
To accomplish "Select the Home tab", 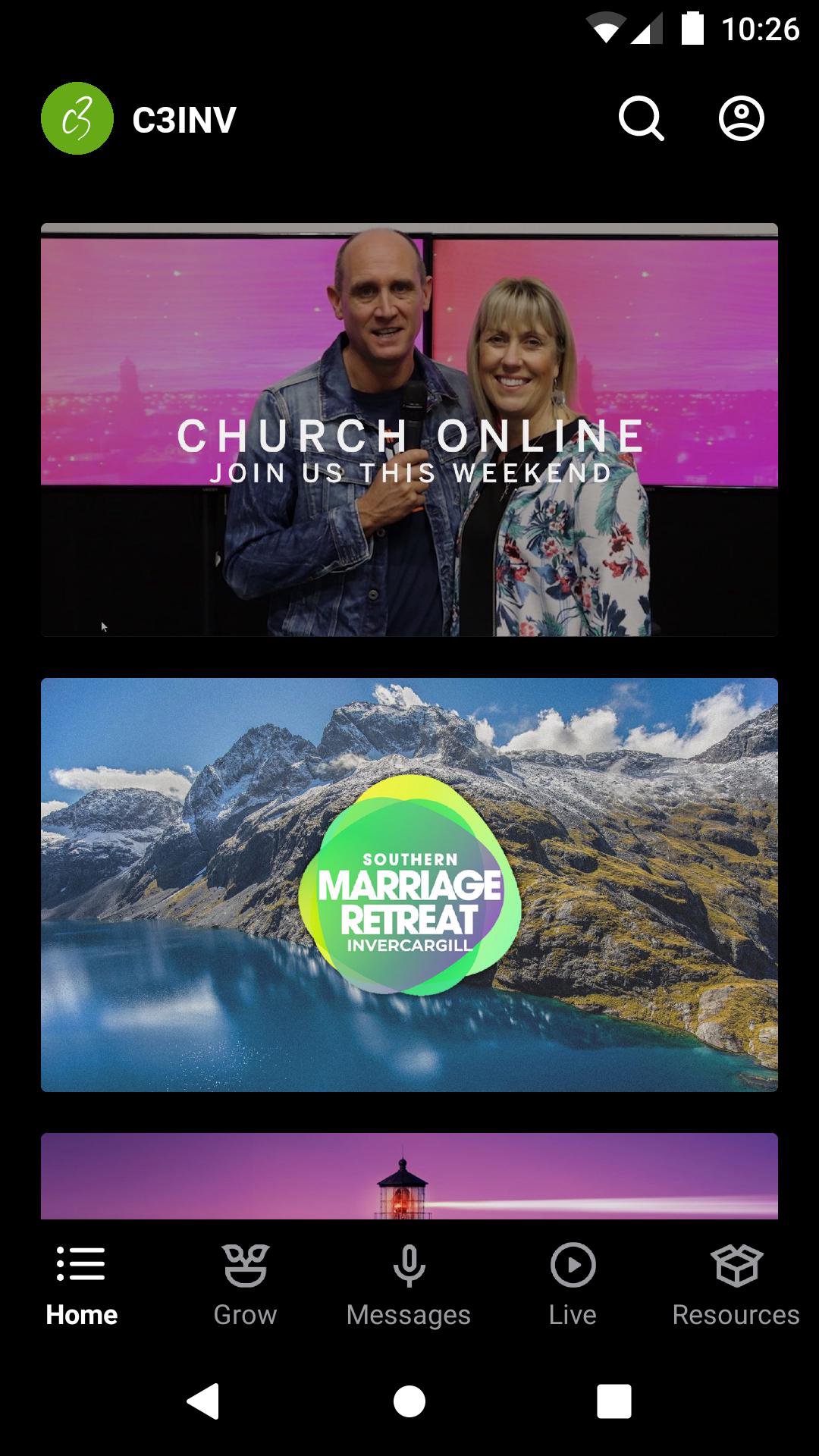I will tap(81, 1285).
